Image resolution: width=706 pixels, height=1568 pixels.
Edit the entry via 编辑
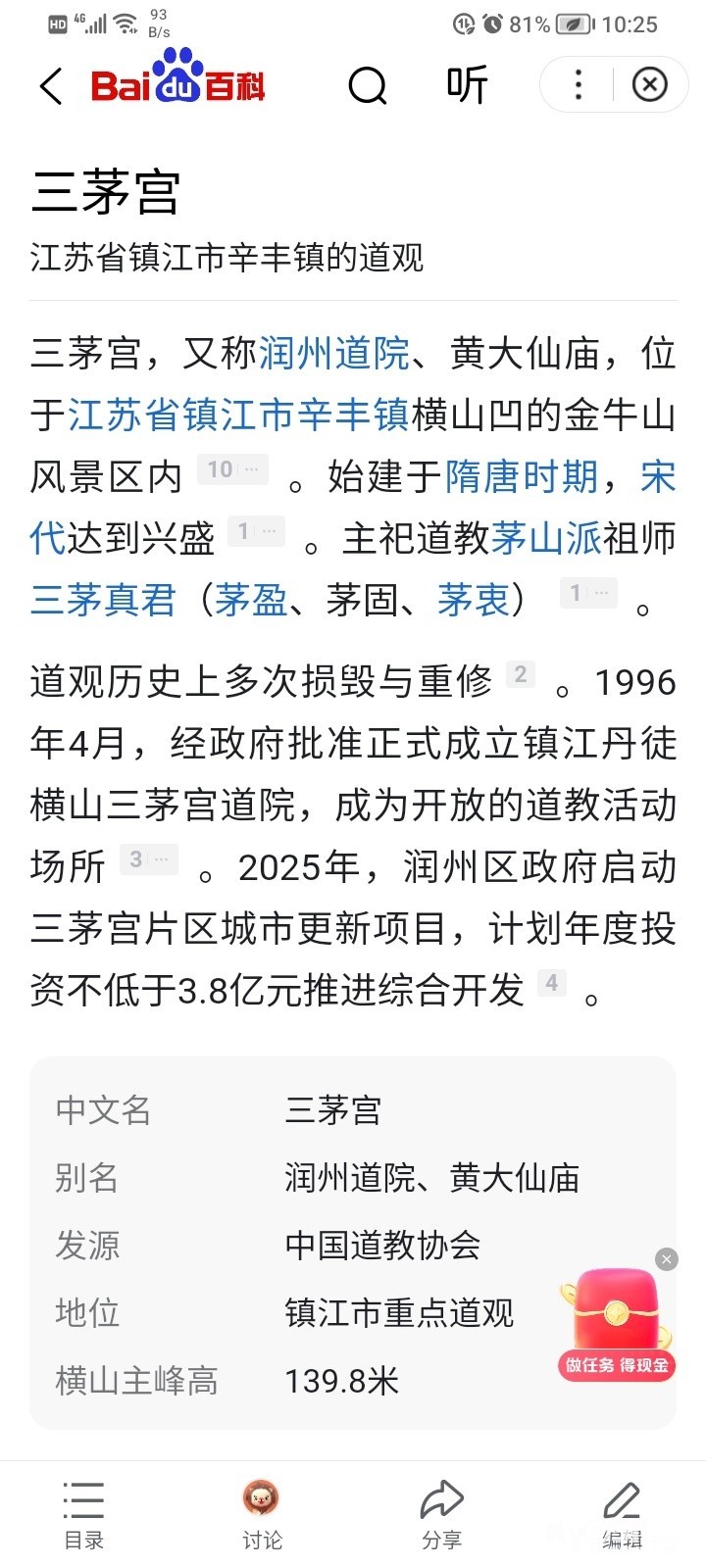(622, 1514)
